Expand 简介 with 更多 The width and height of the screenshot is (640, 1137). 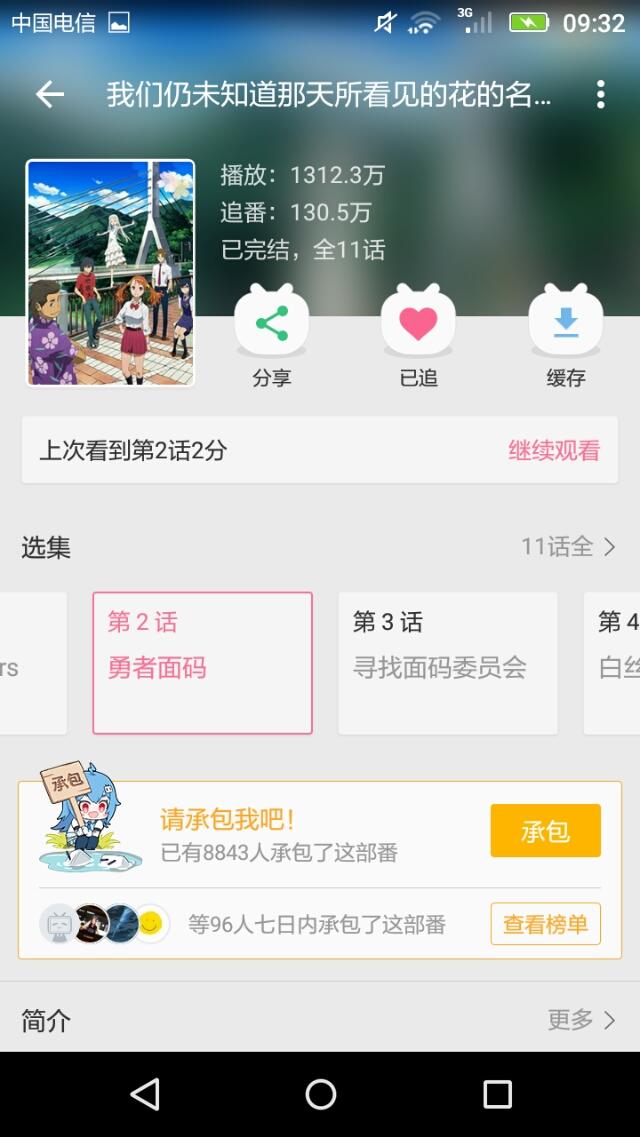582,1020
